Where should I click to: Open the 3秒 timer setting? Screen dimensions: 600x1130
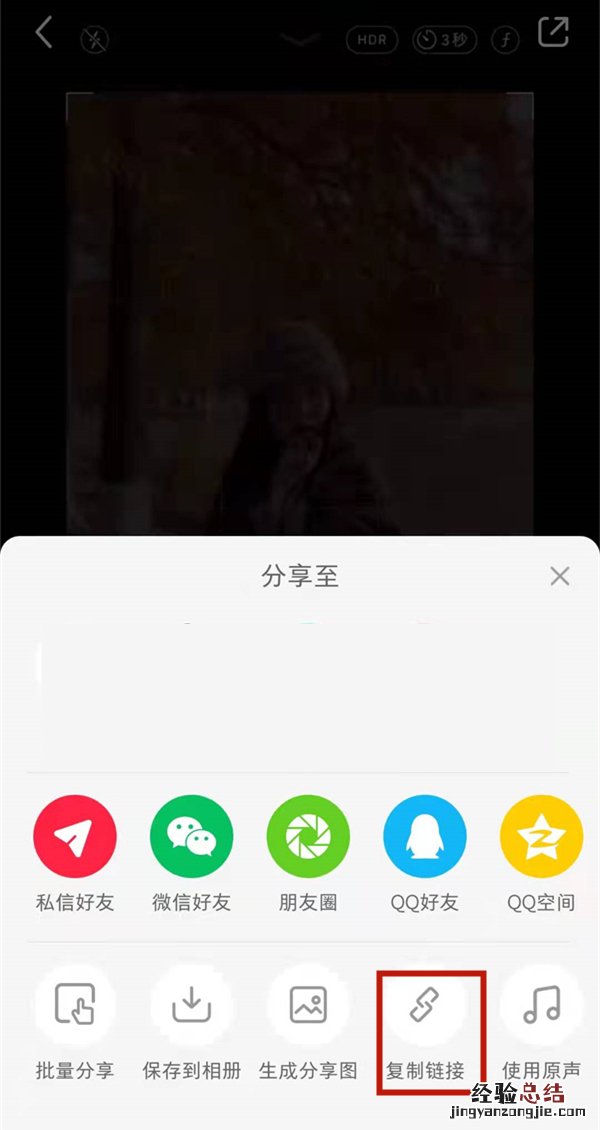pyautogui.click(x=445, y=40)
